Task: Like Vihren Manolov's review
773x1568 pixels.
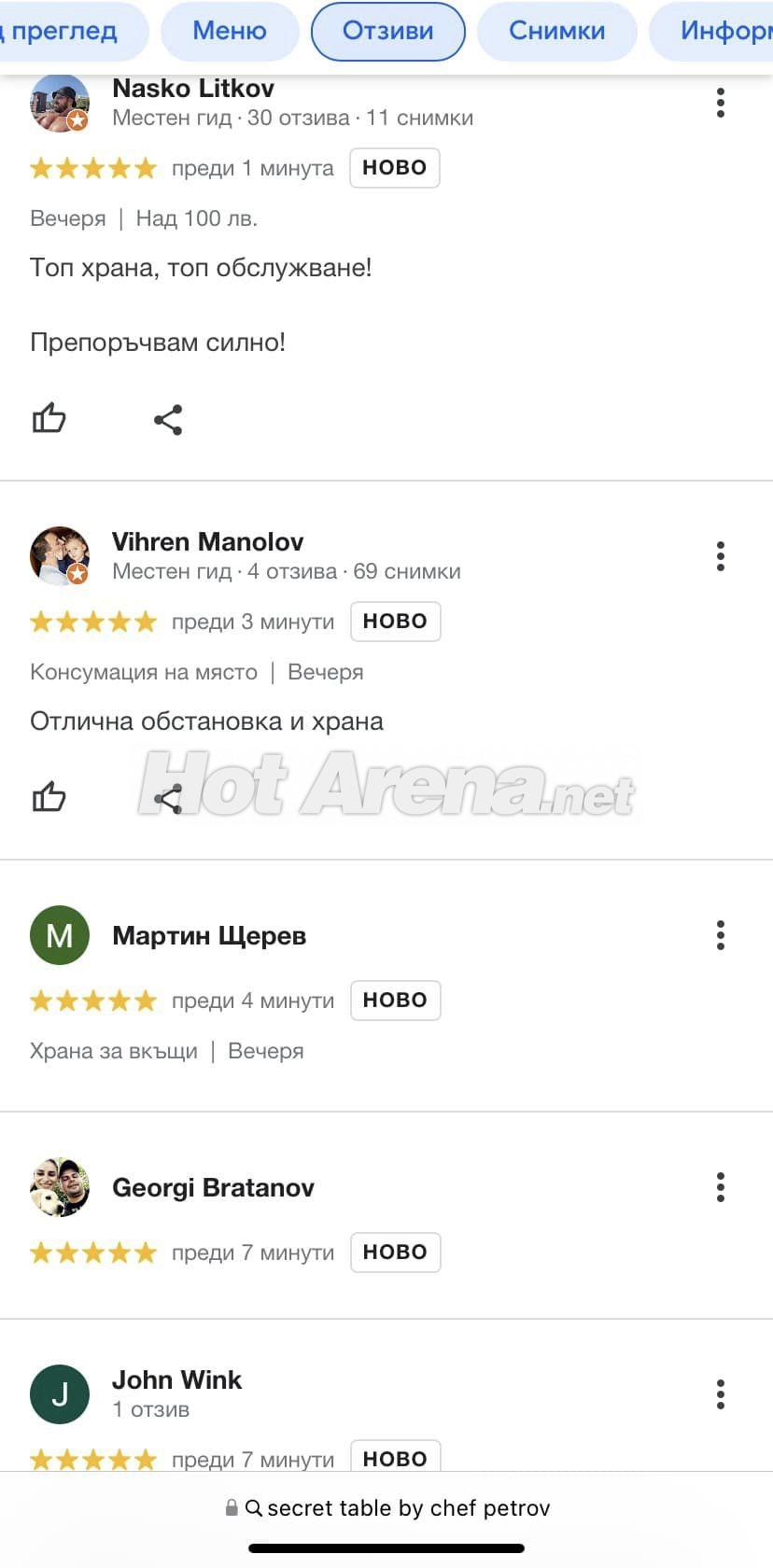Action: coord(49,798)
